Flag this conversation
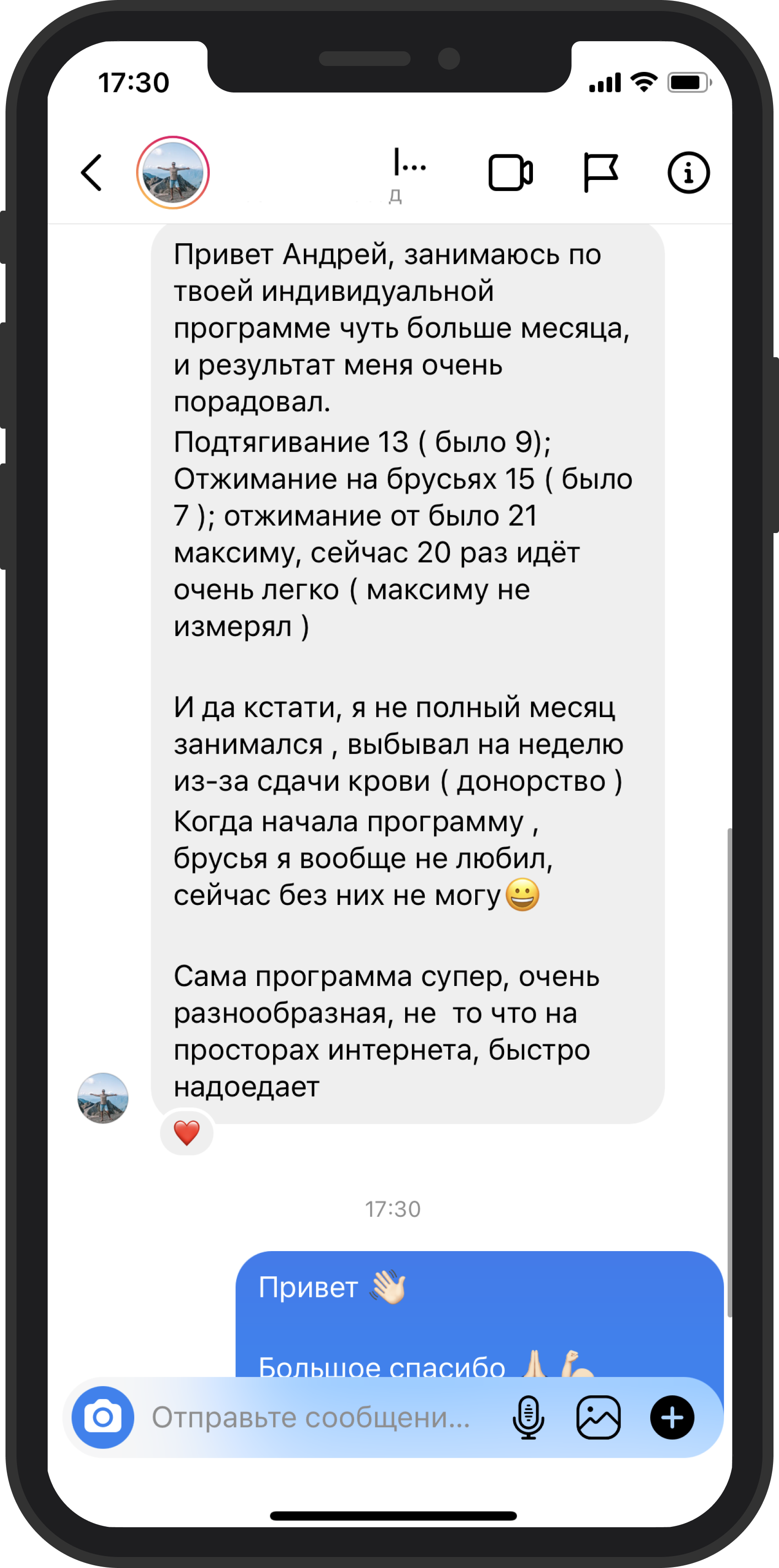This screenshot has width=779, height=1568. click(x=601, y=173)
